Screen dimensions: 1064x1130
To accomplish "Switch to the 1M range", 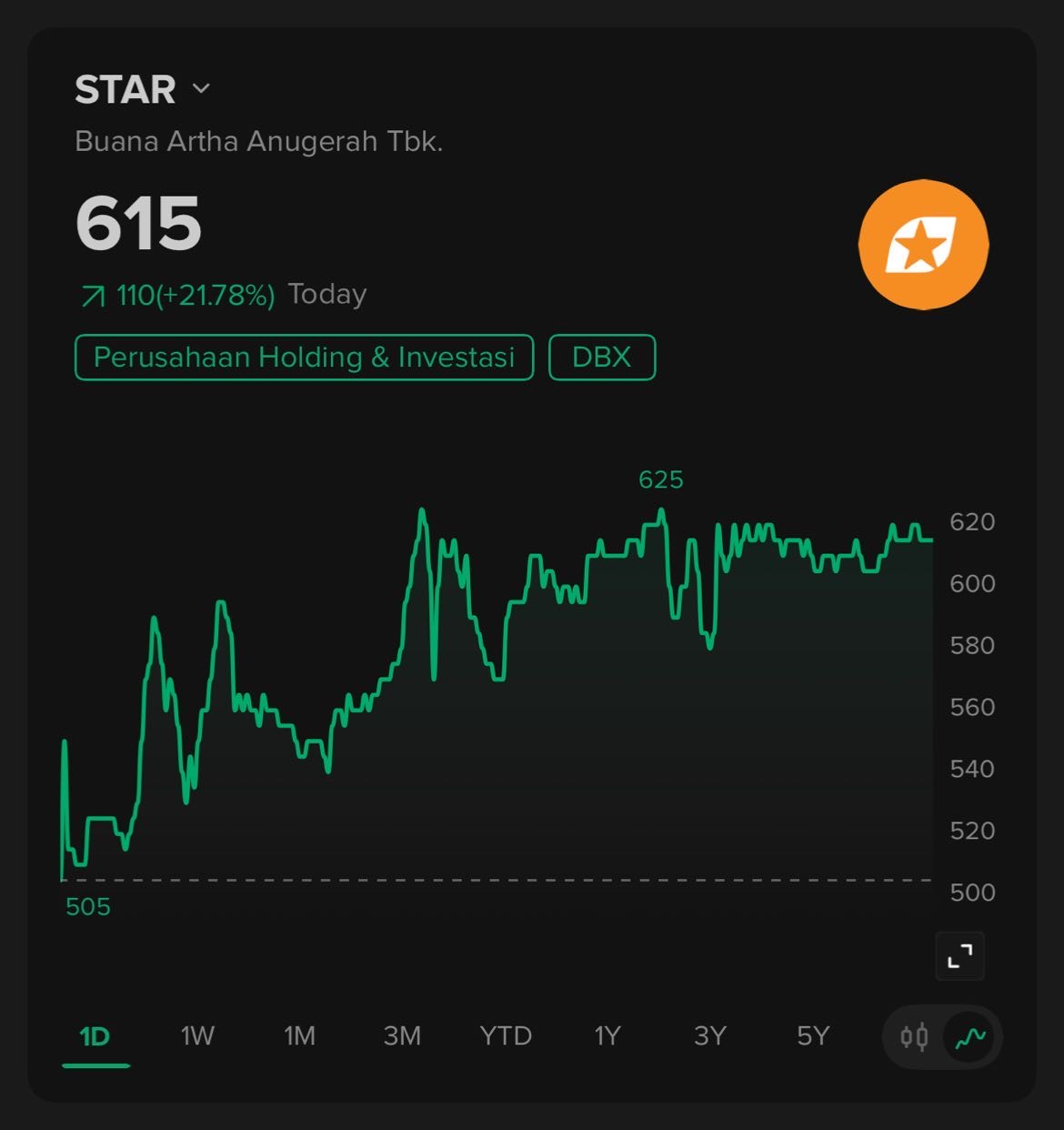I will click(299, 1036).
